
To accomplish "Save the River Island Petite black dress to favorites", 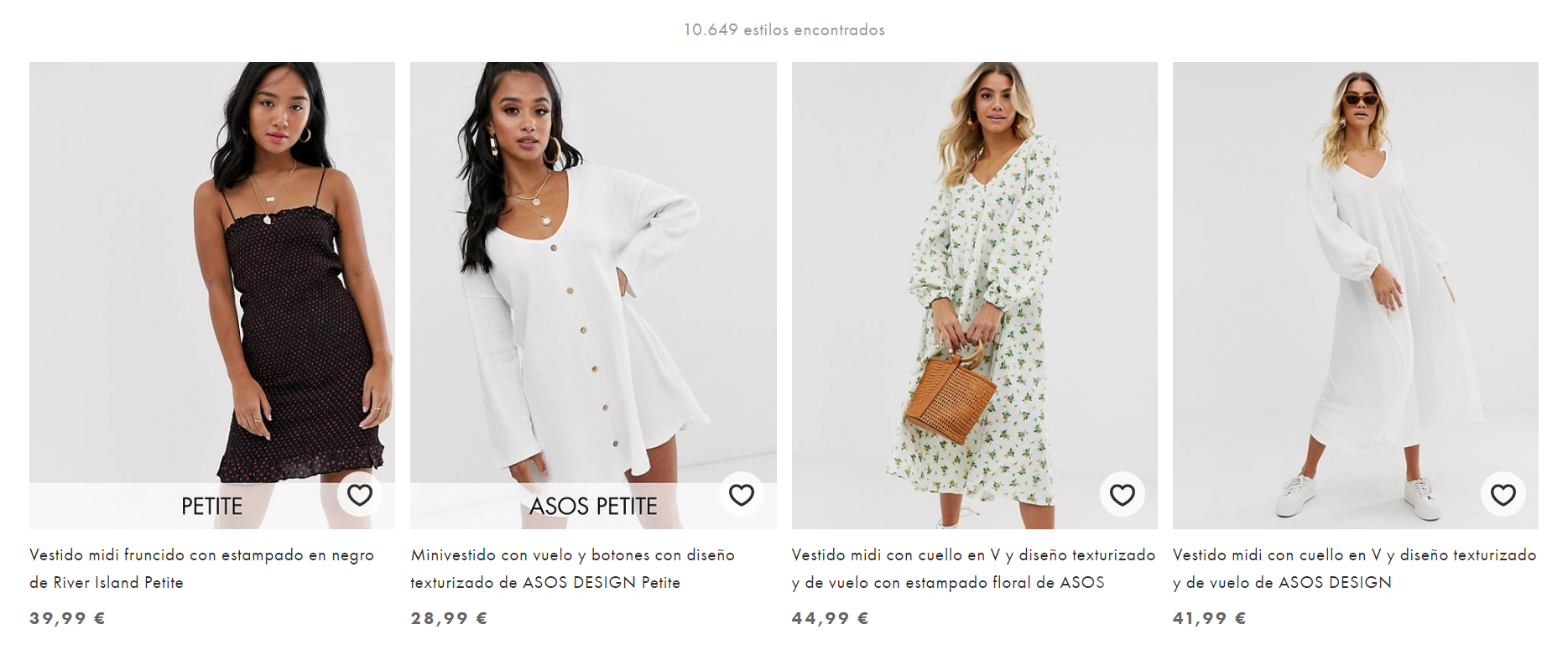I will (360, 495).
